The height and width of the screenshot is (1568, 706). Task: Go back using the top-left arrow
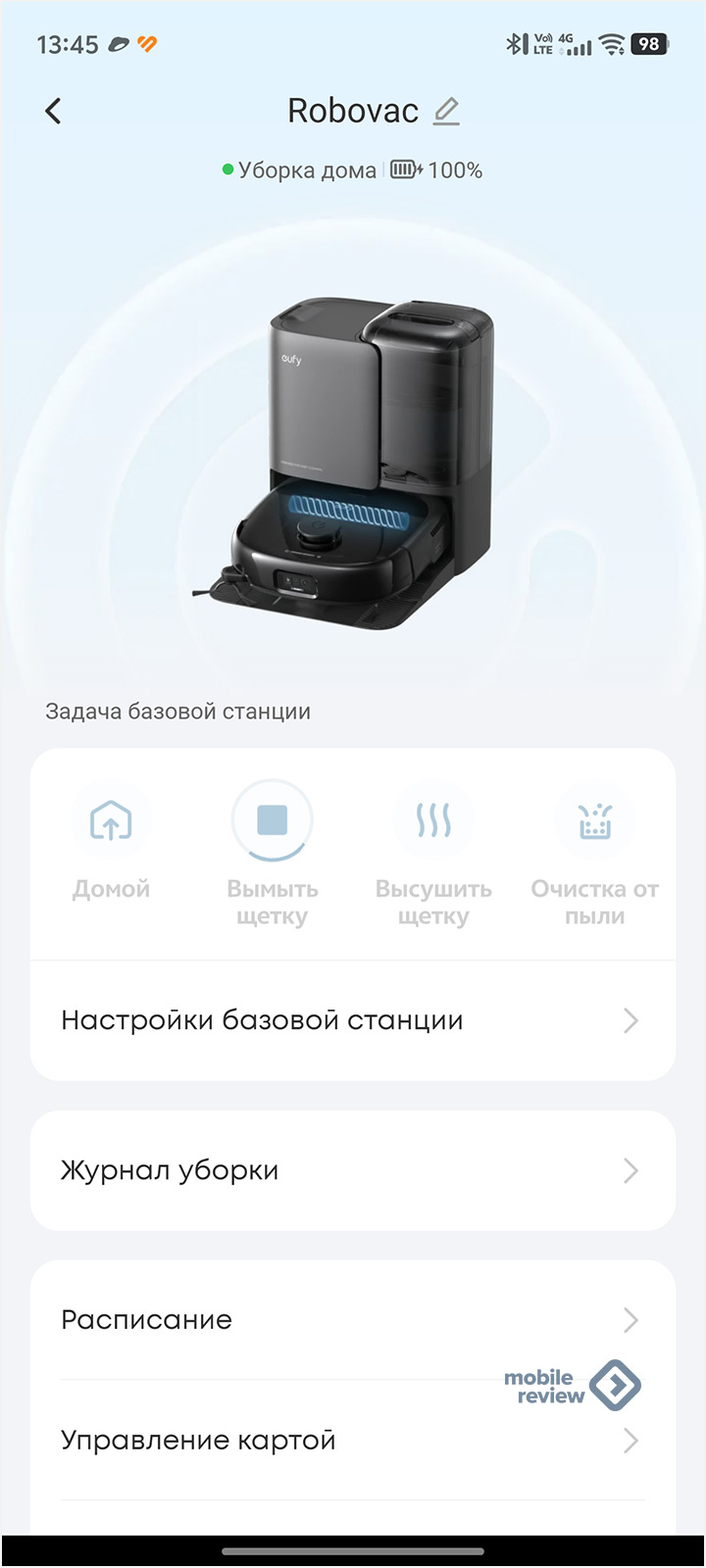tap(53, 112)
